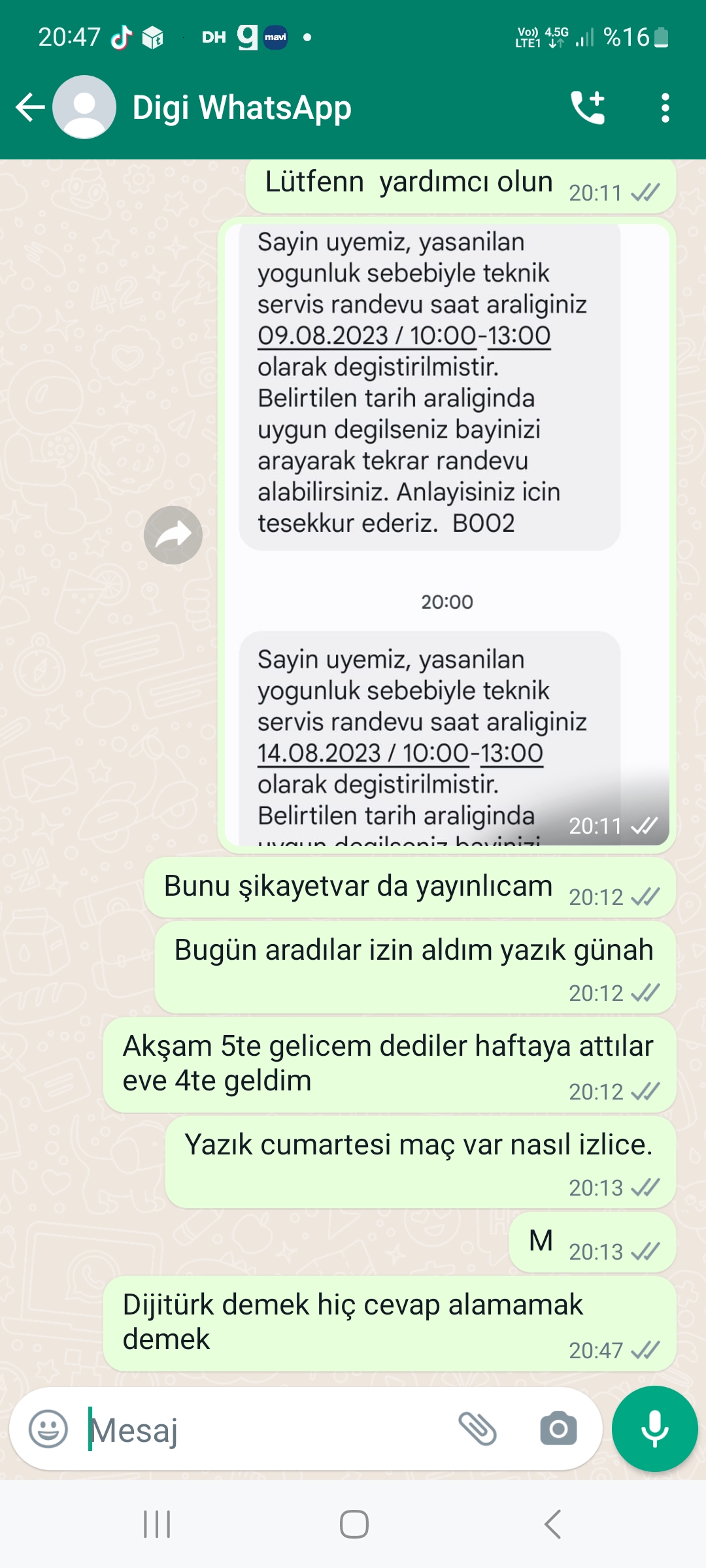Image resolution: width=706 pixels, height=1568 pixels.
Task: Open the three-dot overflow menu
Action: point(665,108)
